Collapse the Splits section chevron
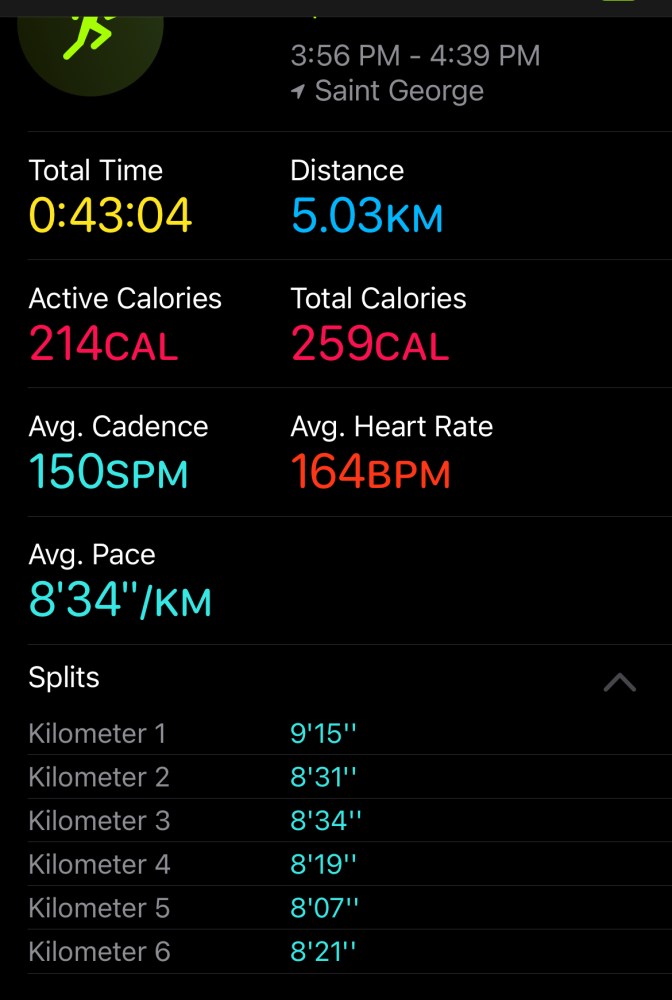 pos(619,682)
